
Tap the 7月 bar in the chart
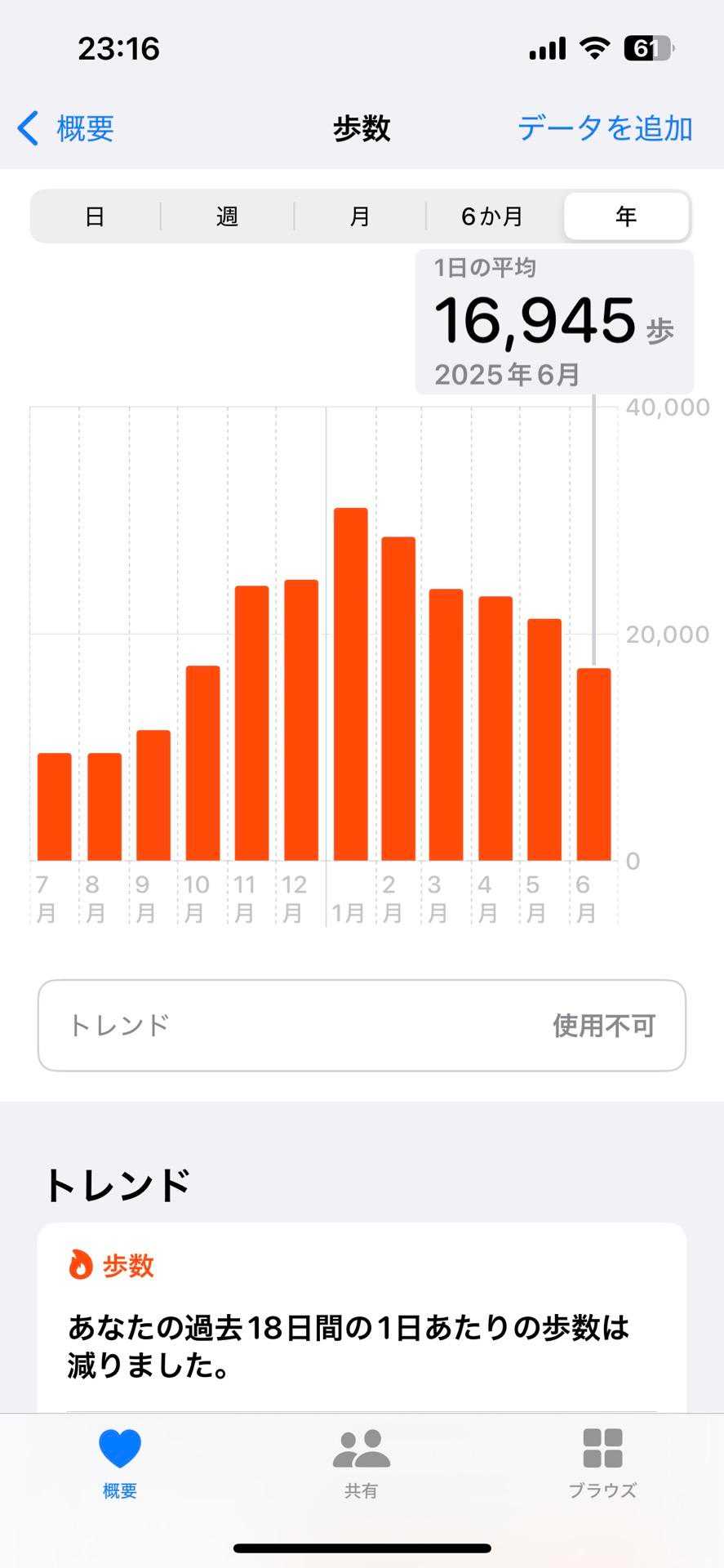[x=55, y=807]
